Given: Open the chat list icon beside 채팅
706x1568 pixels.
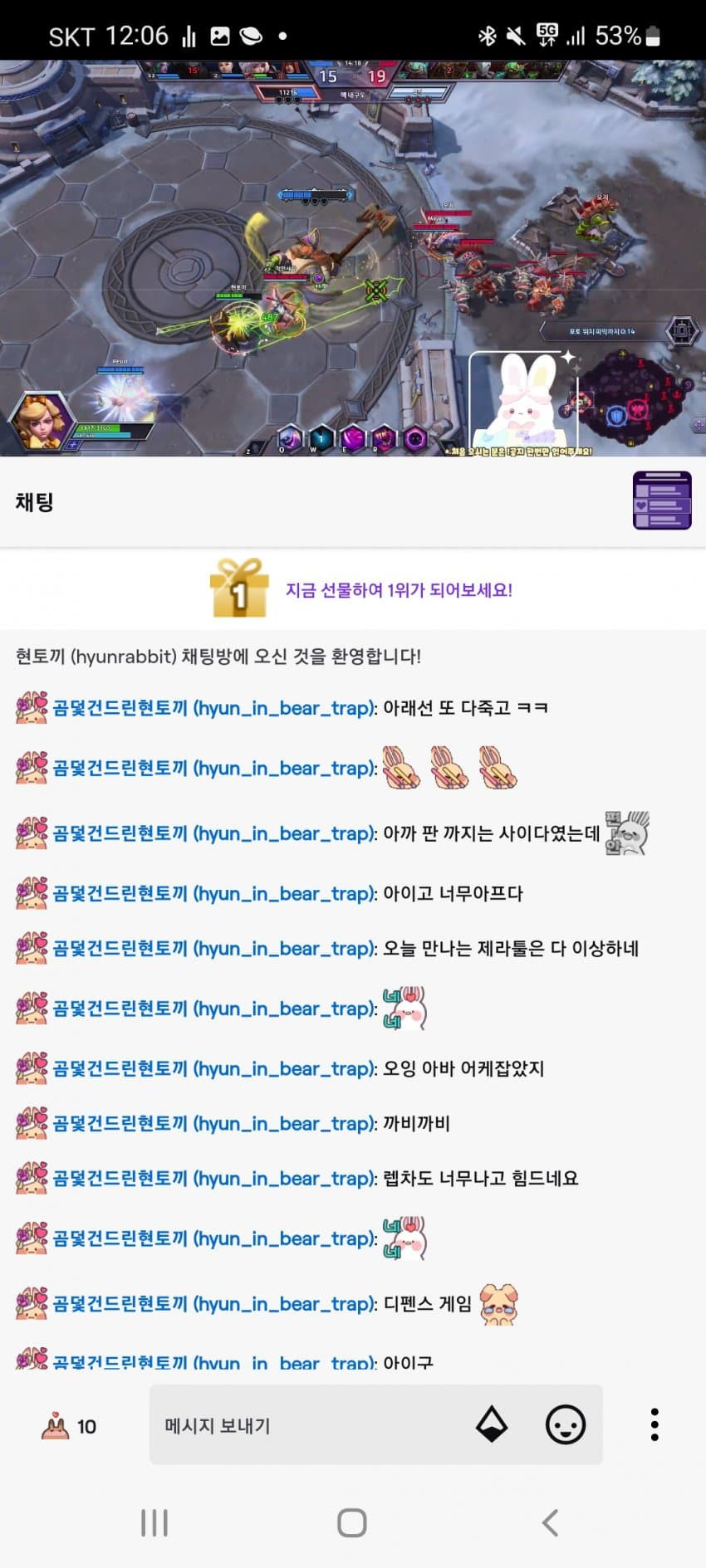Looking at the screenshot, I should 661,501.
